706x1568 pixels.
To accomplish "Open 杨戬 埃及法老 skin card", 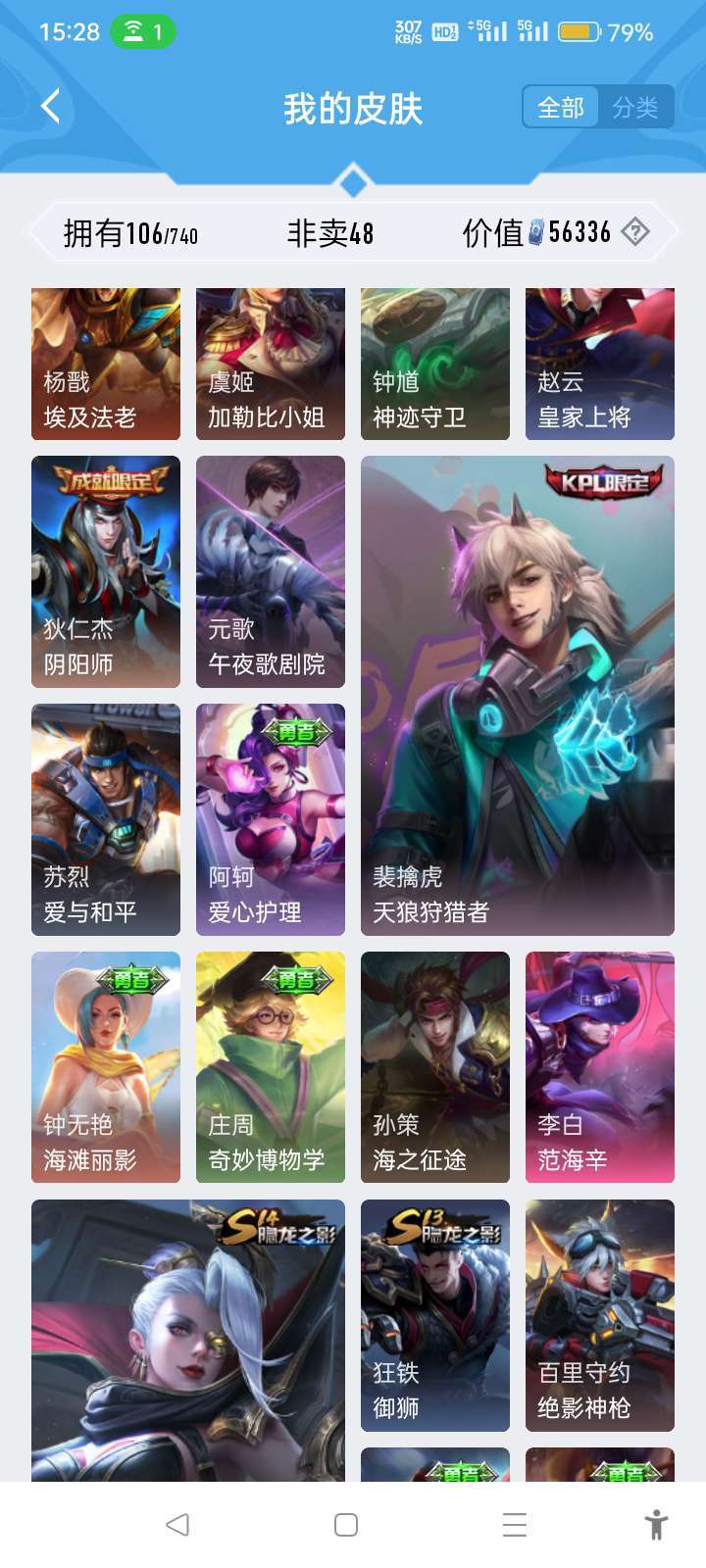I will pos(106,364).
